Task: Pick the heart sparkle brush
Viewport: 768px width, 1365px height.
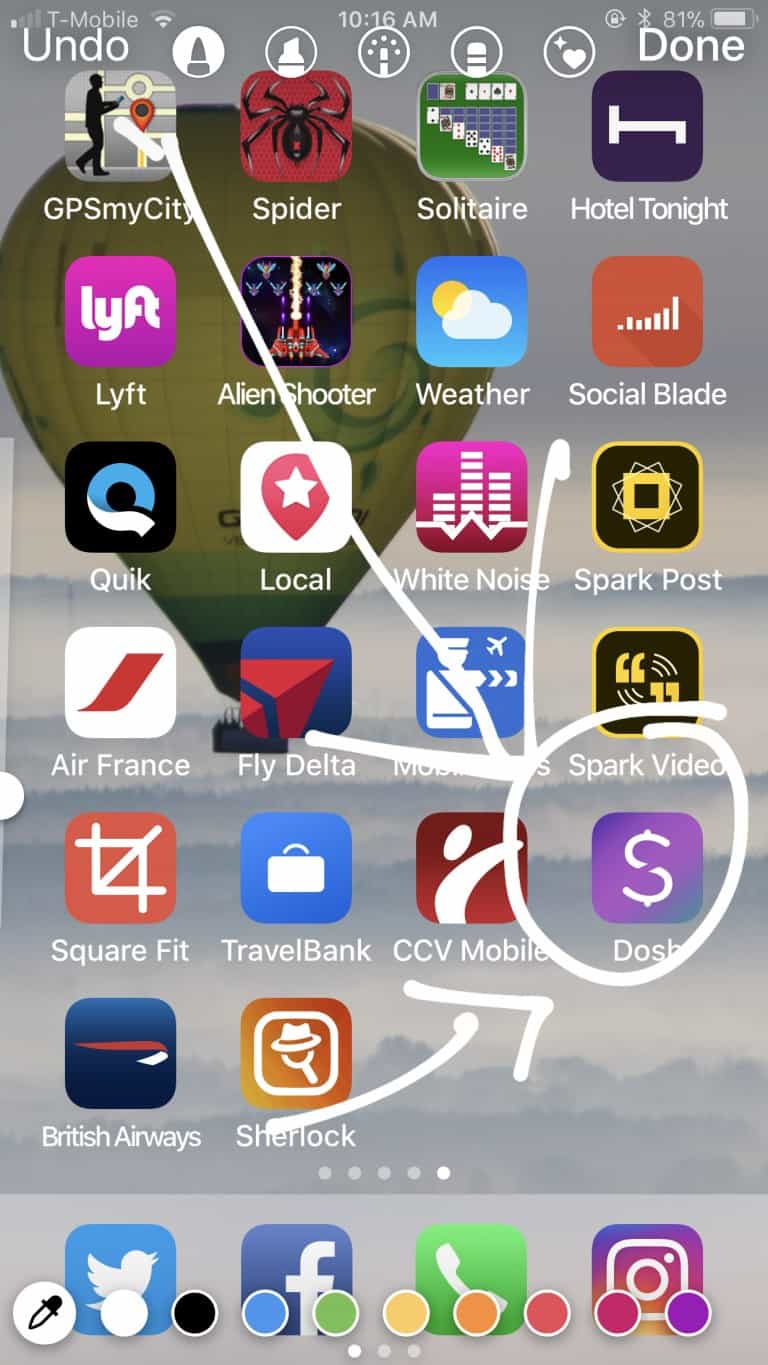Action: 569,51
